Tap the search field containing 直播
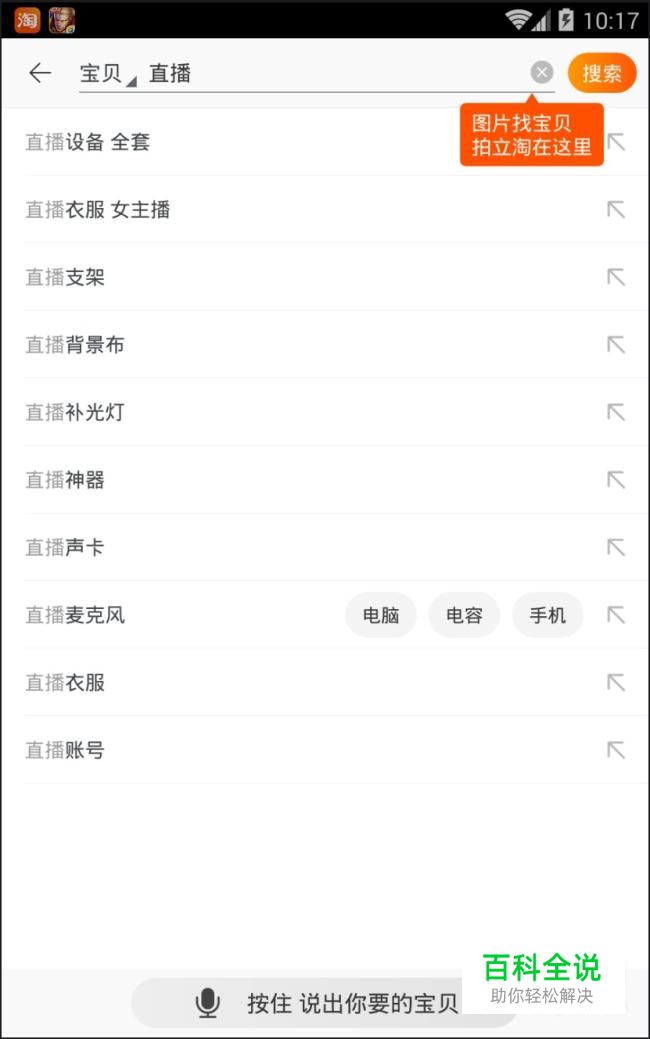 (x=330, y=74)
